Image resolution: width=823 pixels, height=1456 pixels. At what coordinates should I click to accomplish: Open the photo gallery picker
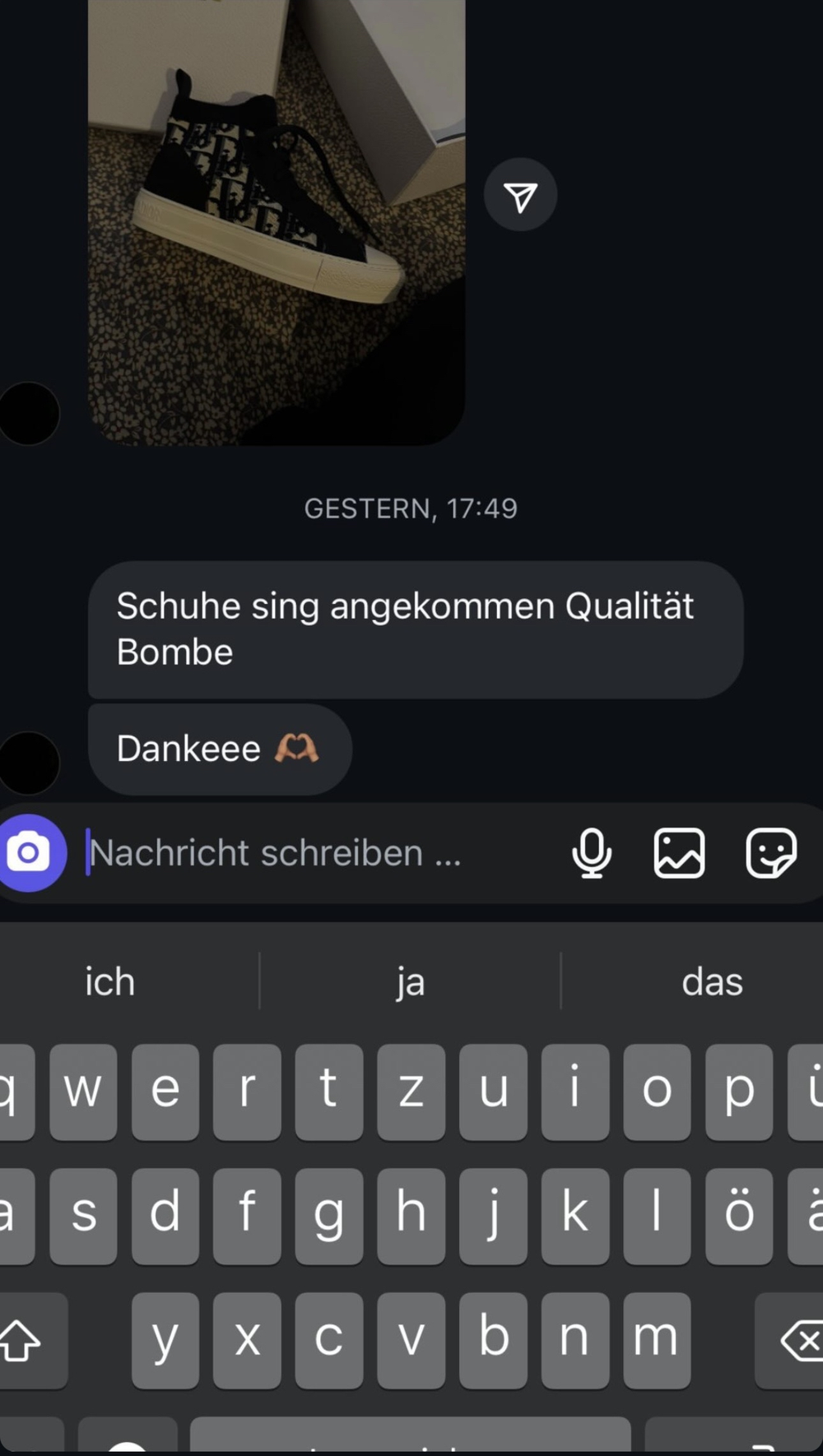(679, 853)
